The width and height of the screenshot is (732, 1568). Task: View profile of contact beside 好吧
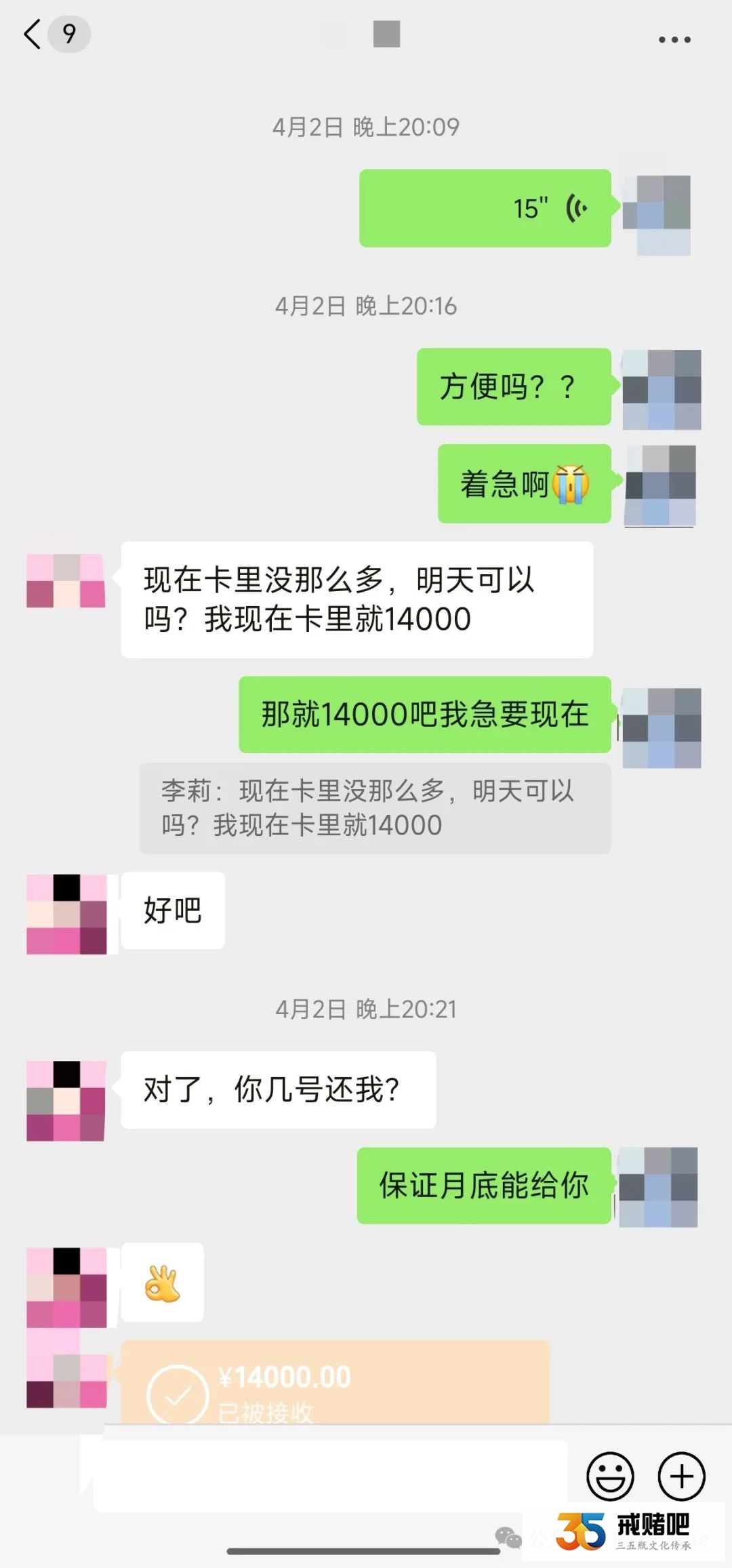pos(66,914)
